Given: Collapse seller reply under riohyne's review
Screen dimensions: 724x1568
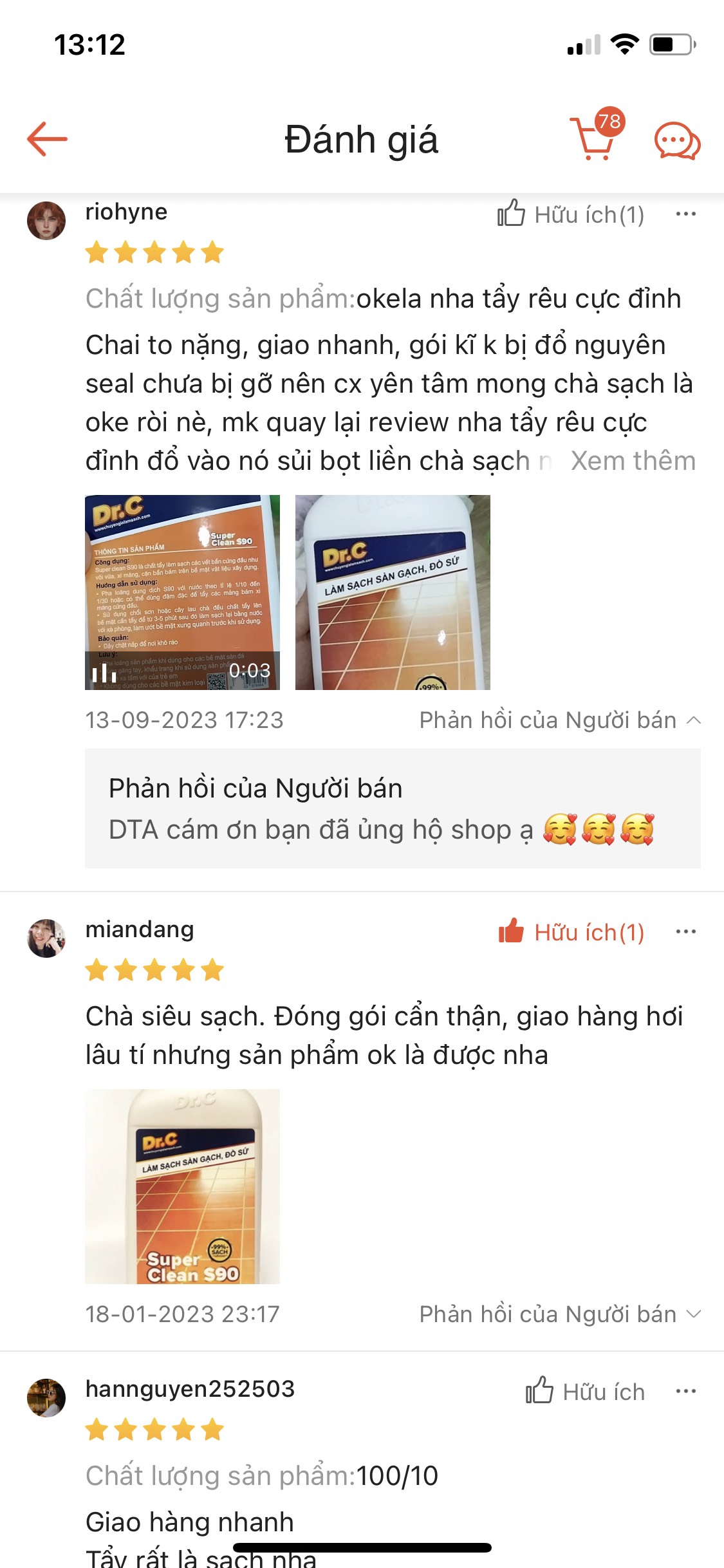Looking at the screenshot, I should tap(560, 720).
